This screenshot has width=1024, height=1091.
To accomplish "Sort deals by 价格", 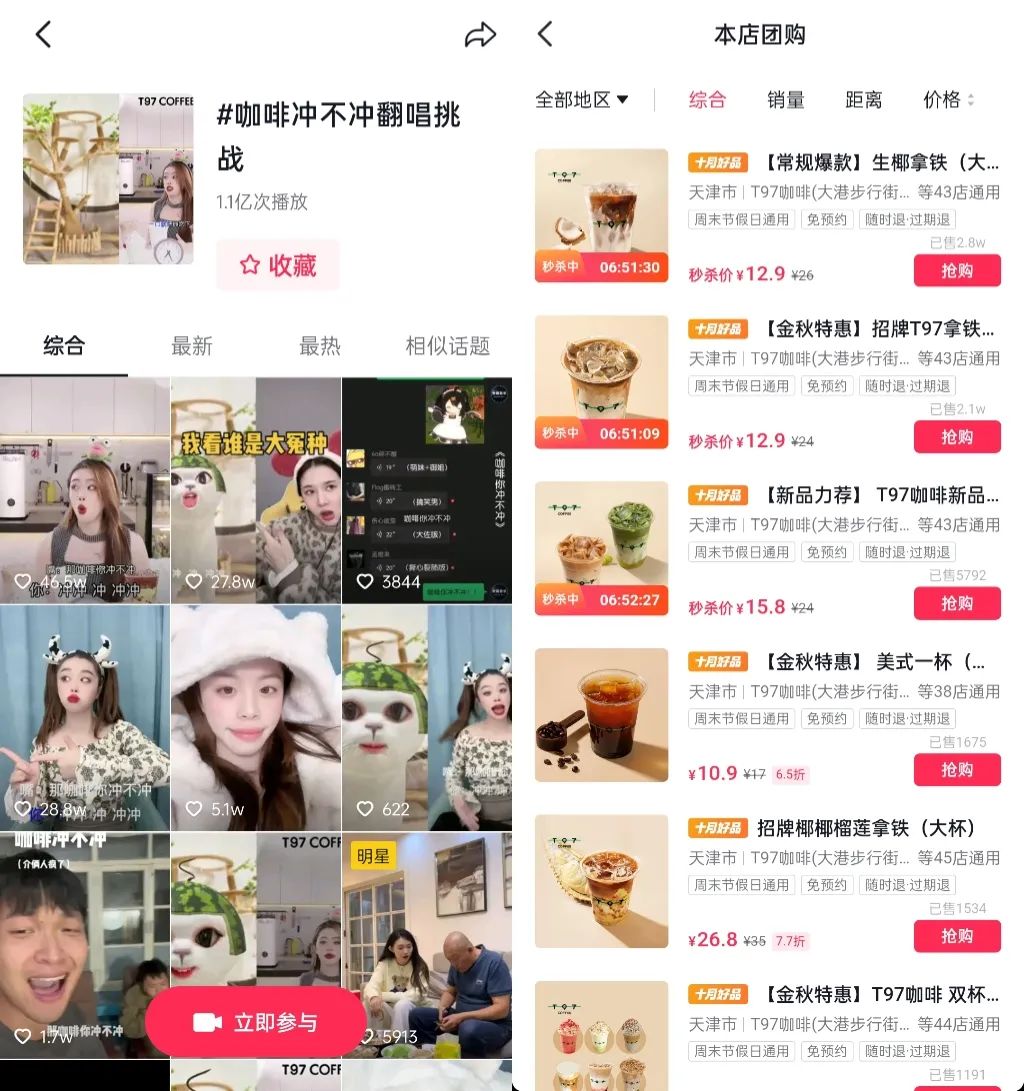I will pyautogui.click(x=947, y=100).
